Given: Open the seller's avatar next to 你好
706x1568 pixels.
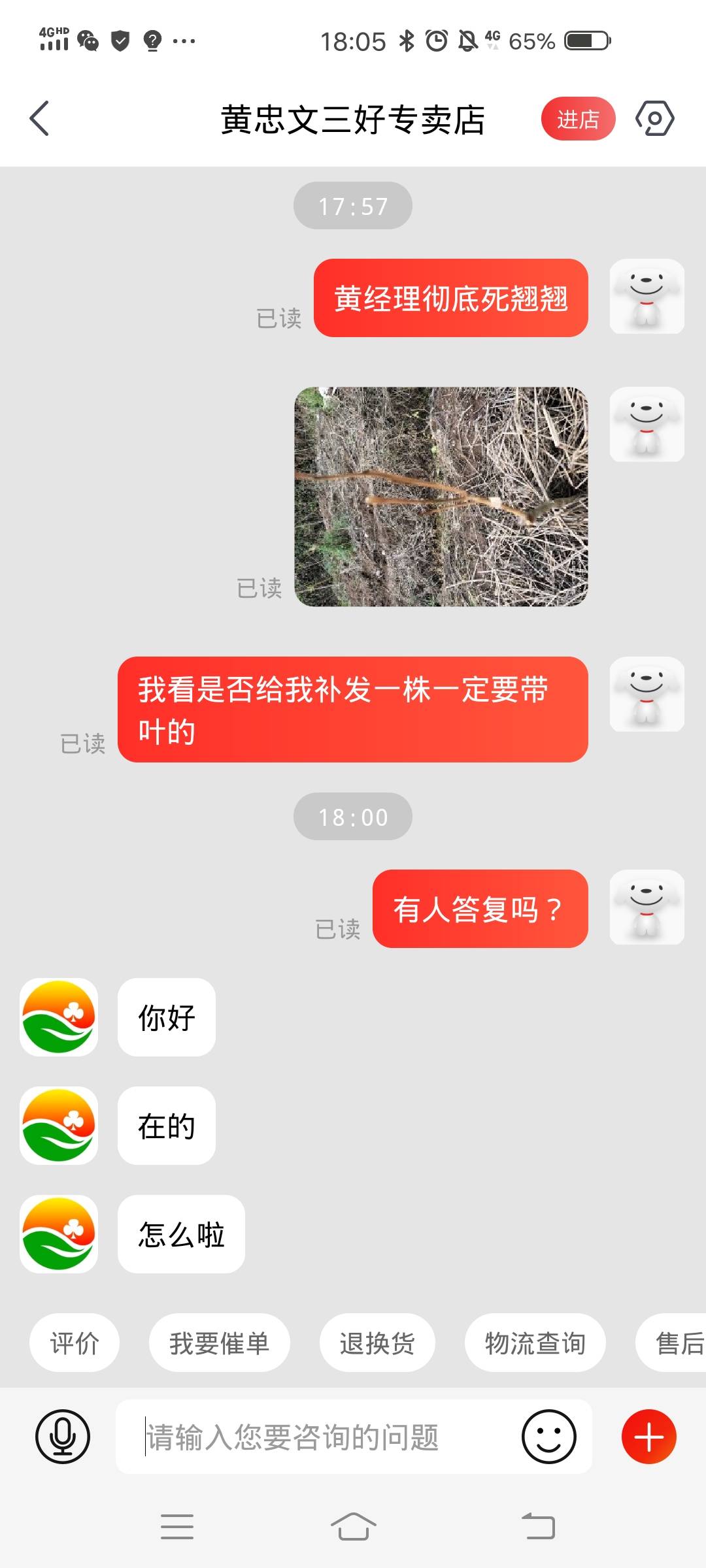Looking at the screenshot, I should click(x=59, y=1017).
